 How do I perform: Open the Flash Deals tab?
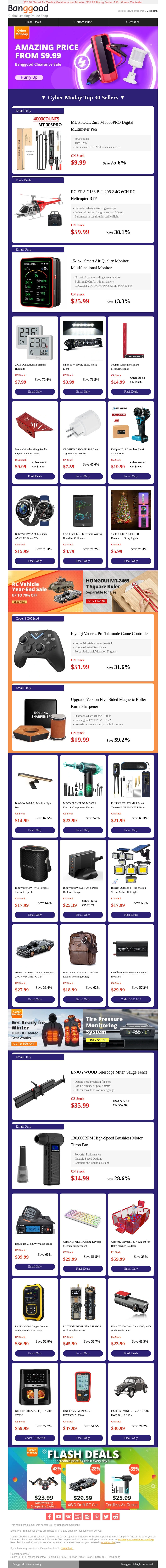point(33,22)
